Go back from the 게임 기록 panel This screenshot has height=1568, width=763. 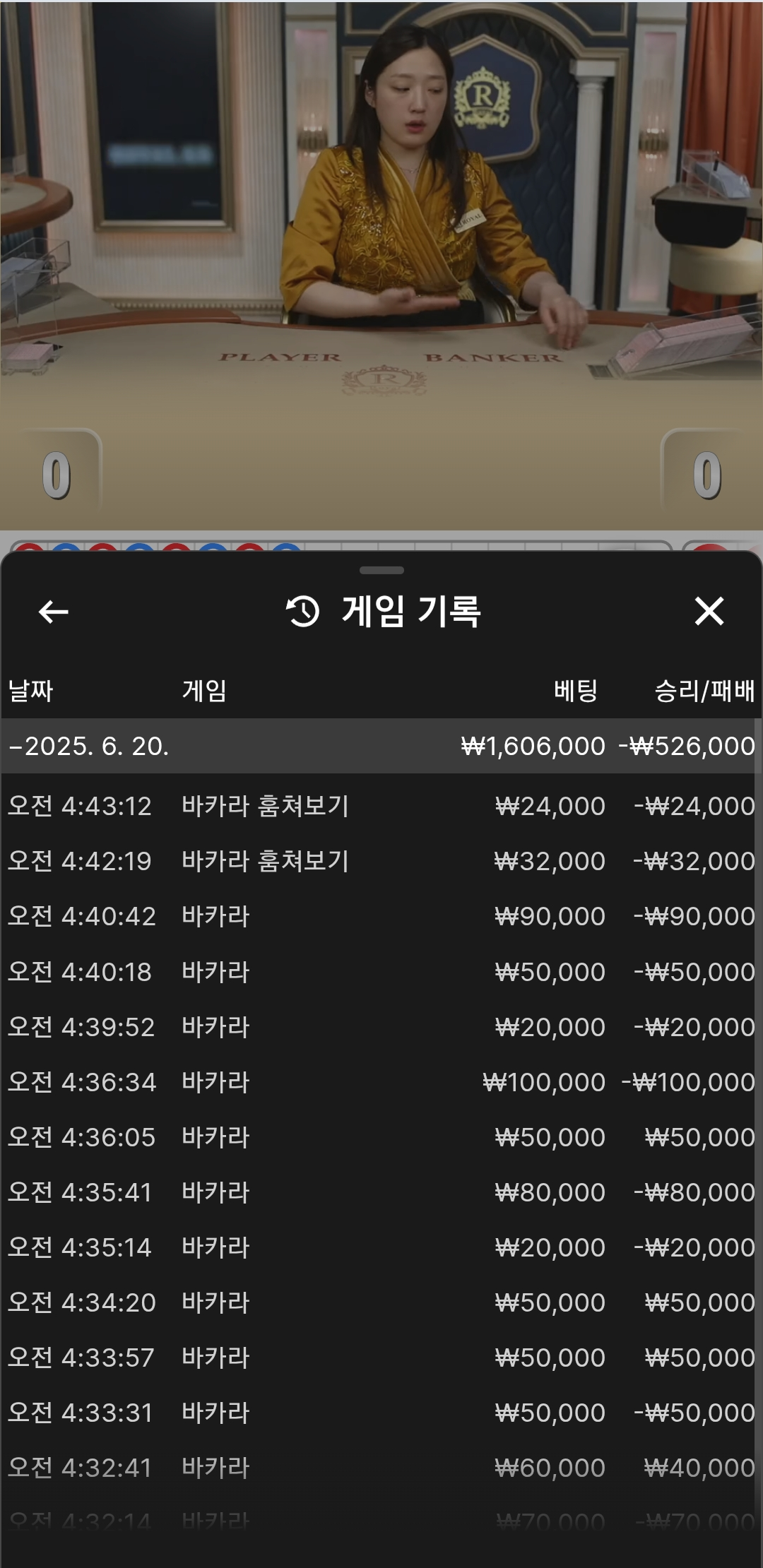point(54,612)
